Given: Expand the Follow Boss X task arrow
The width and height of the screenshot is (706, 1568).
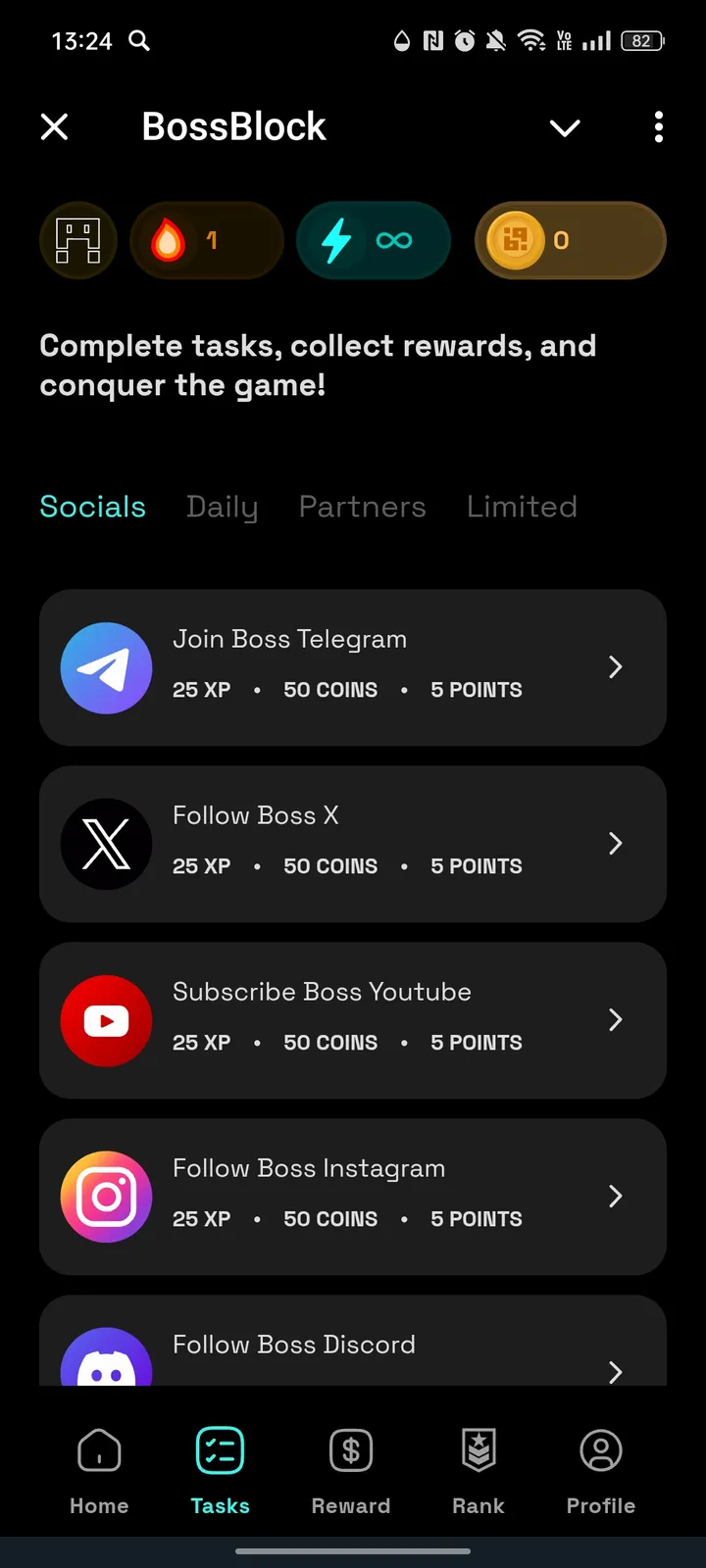Looking at the screenshot, I should tap(615, 844).
